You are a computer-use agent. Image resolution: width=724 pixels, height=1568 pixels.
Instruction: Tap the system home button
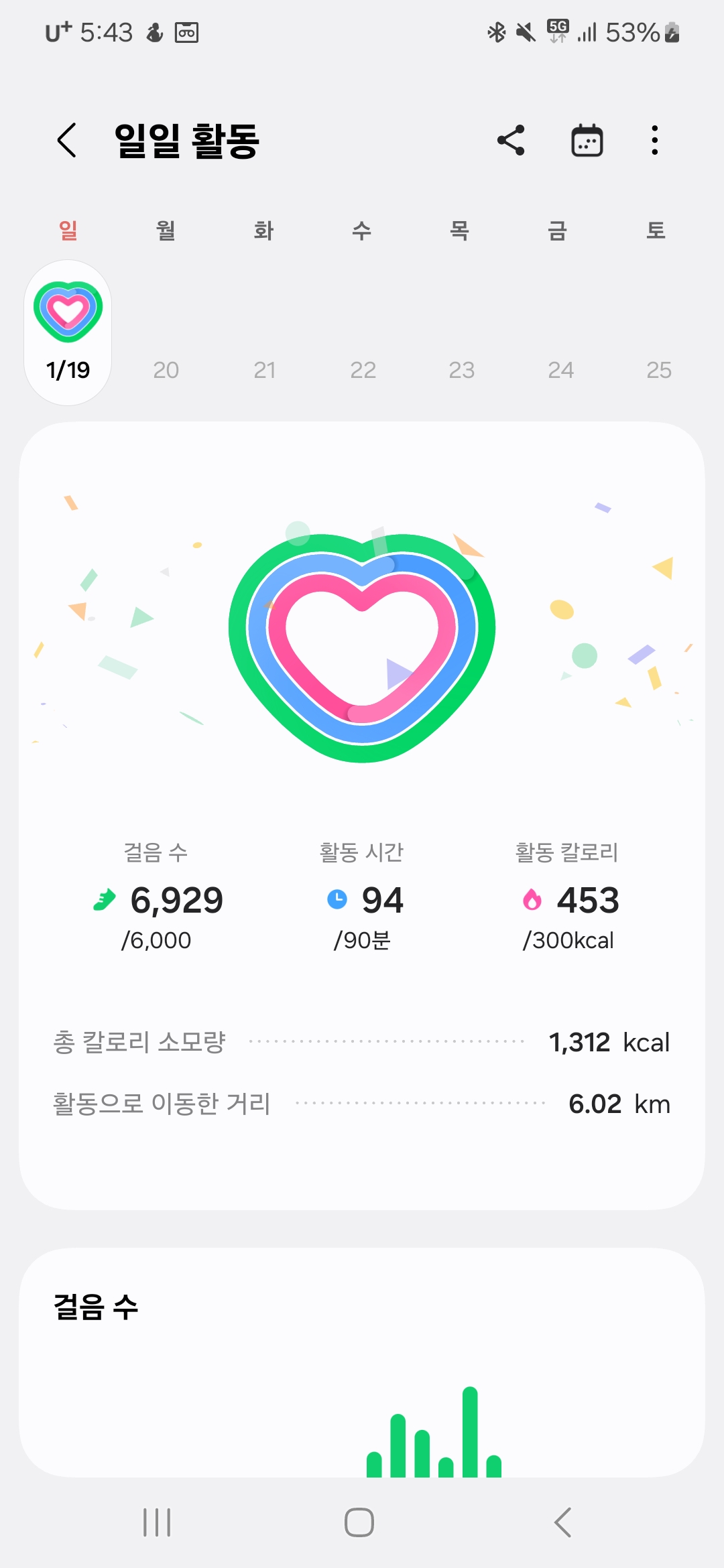click(359, 1522)
